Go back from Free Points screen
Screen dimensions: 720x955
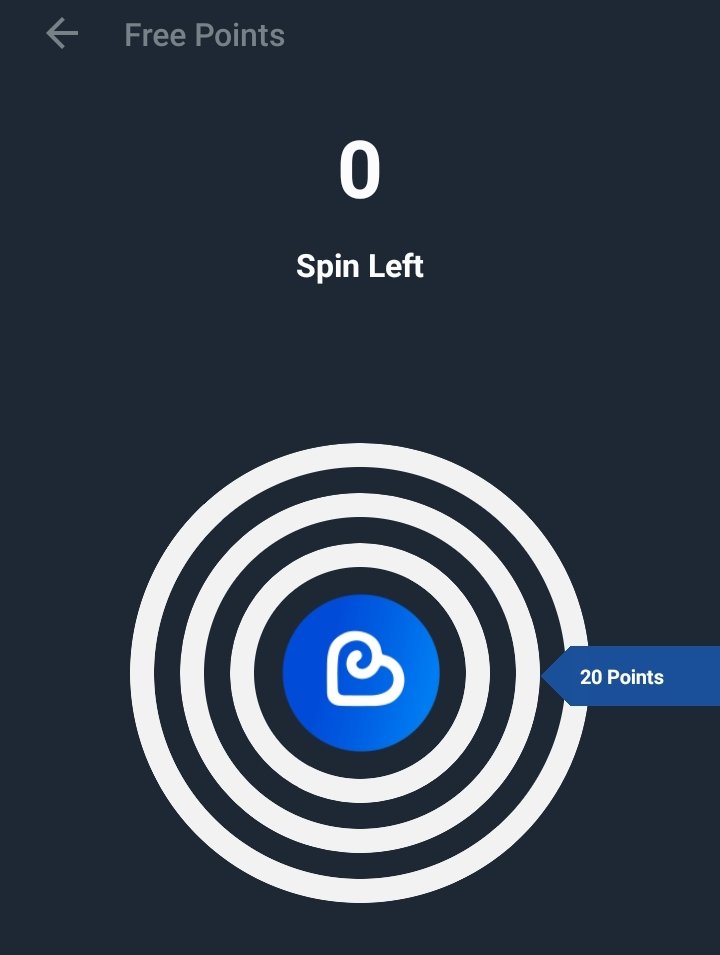[x=62, y=35]
